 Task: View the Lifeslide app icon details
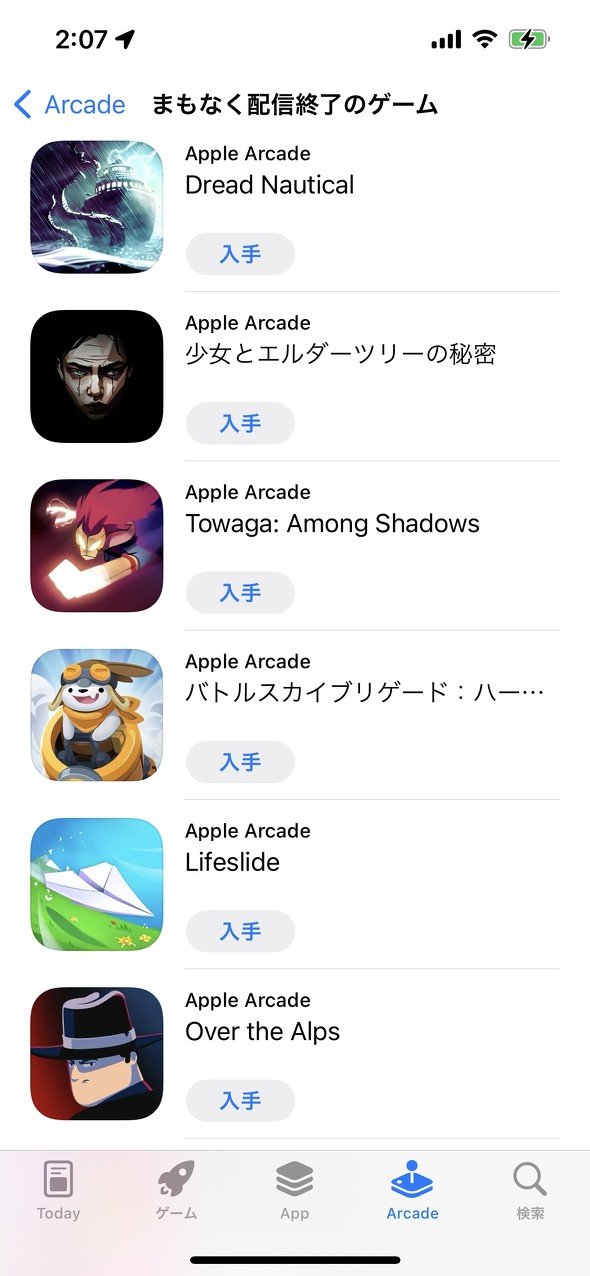(x=97, y=885)
